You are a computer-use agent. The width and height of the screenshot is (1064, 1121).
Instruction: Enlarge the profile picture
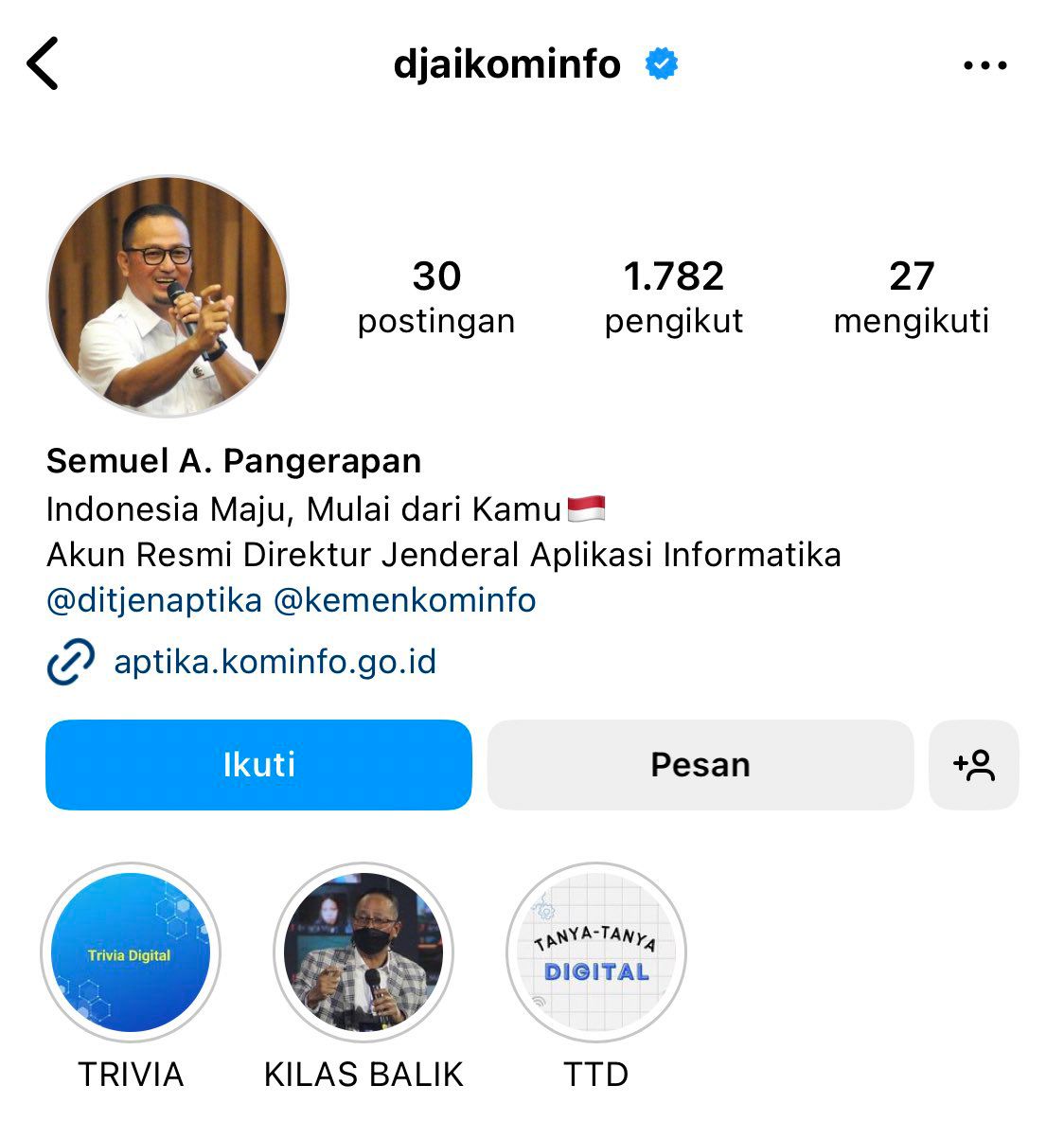click(168, 296)
